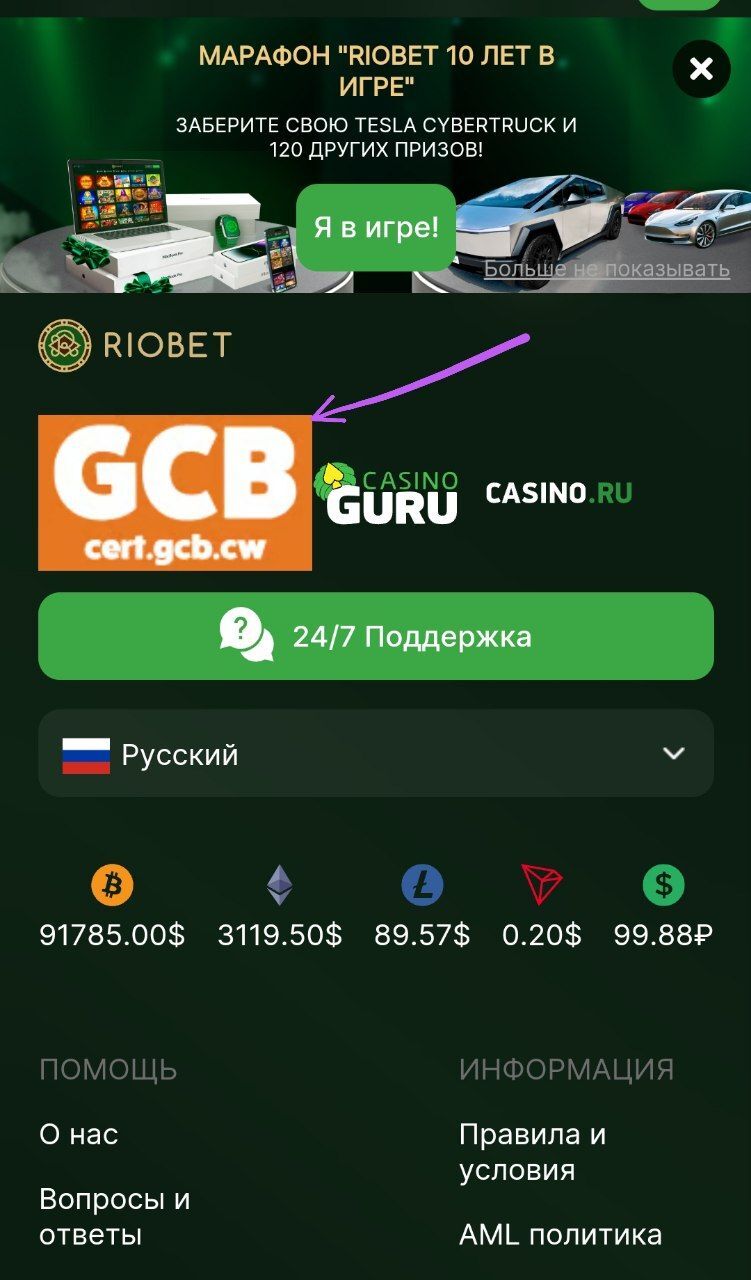The image size is (751, 1280).
Task: Contact 24/7 Поддержка
Action: point(376,637)
